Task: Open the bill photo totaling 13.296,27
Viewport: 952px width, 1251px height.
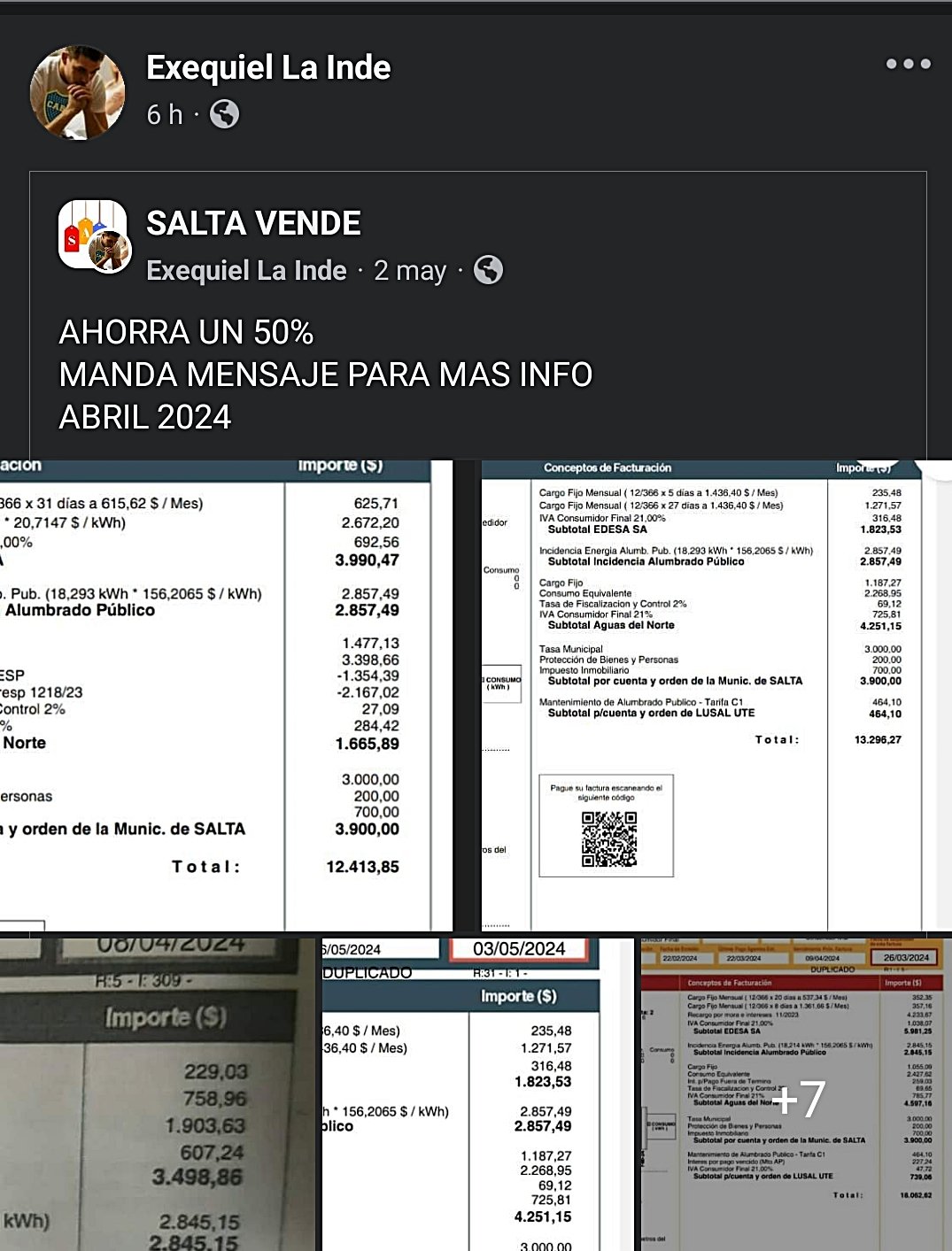Action: tap(704, 695)
